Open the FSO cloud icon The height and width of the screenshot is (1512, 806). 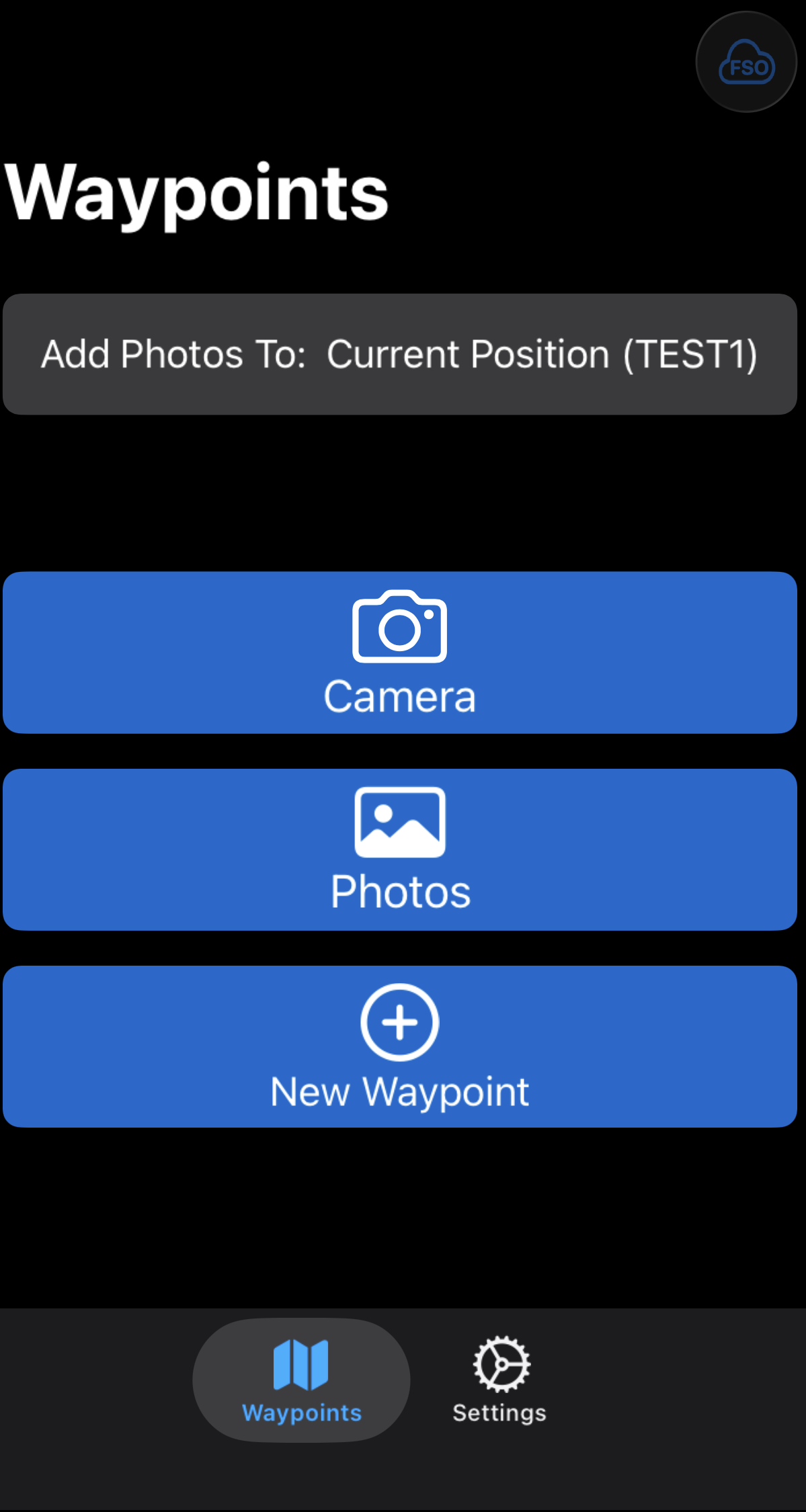(x=746, y=62)
